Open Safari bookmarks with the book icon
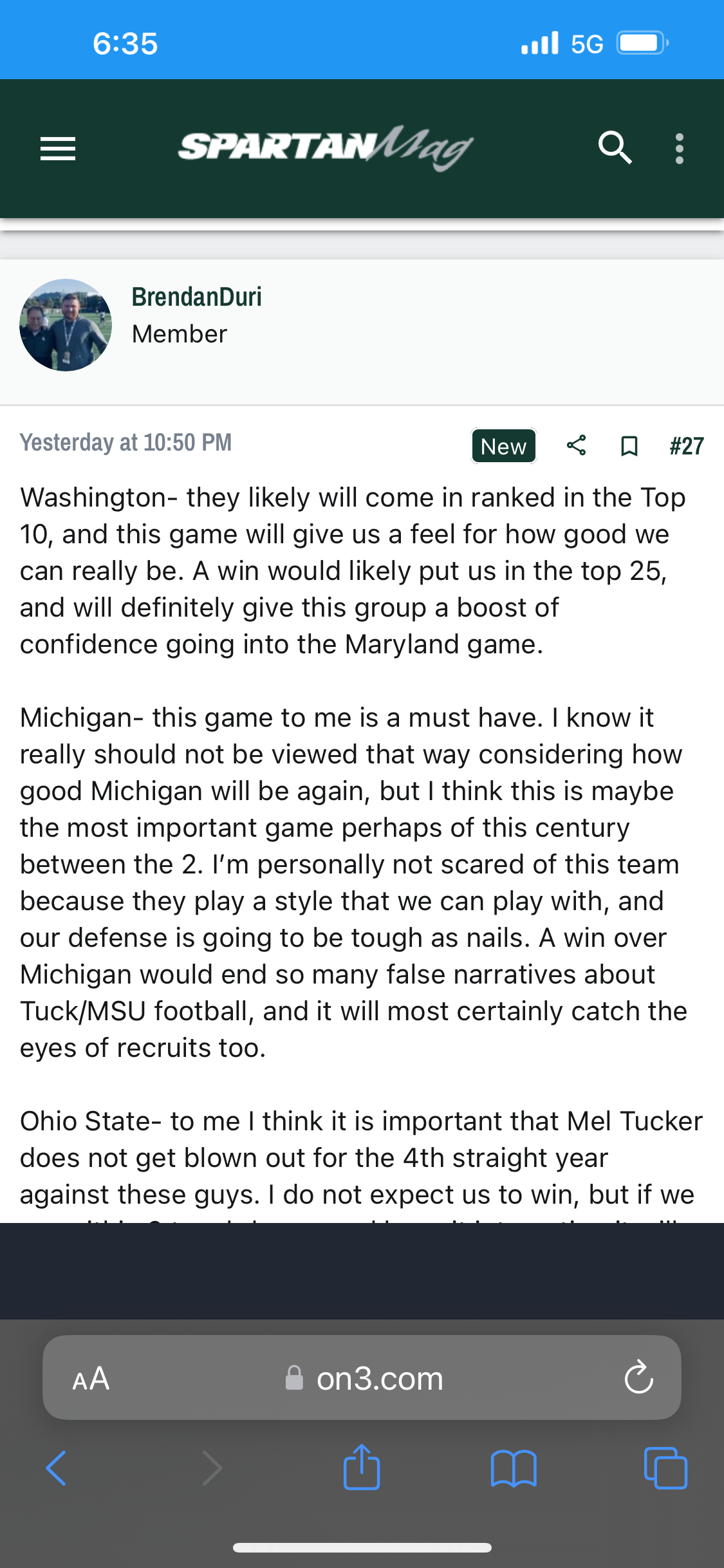The height and width of the screenshot is (1568, 724). 514,1468
